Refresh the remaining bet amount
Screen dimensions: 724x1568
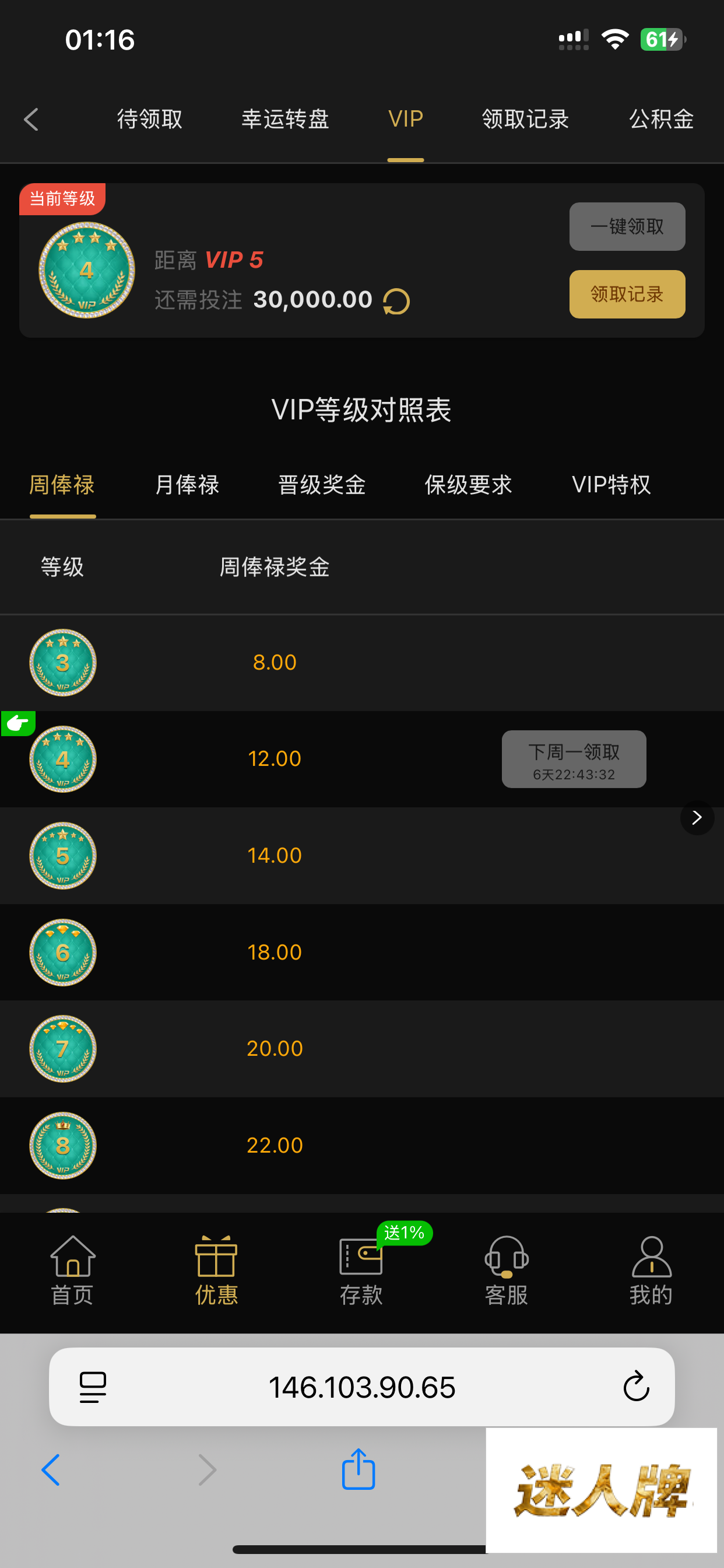(x=396, y=302)
